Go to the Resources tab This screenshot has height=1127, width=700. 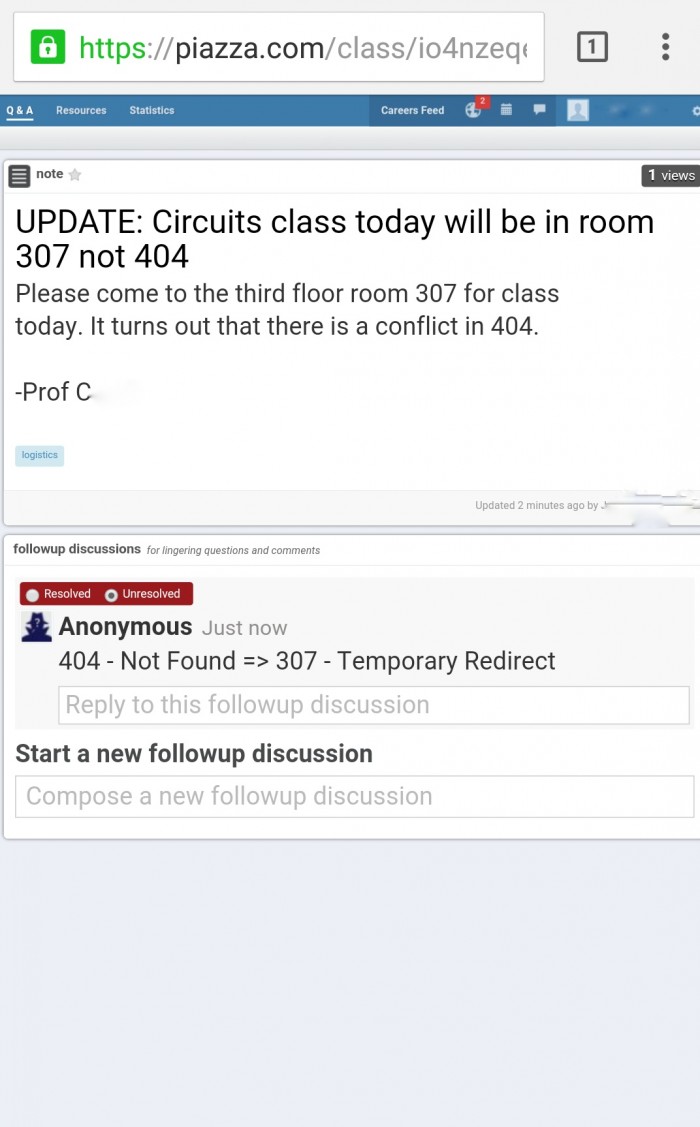[81, 110]
